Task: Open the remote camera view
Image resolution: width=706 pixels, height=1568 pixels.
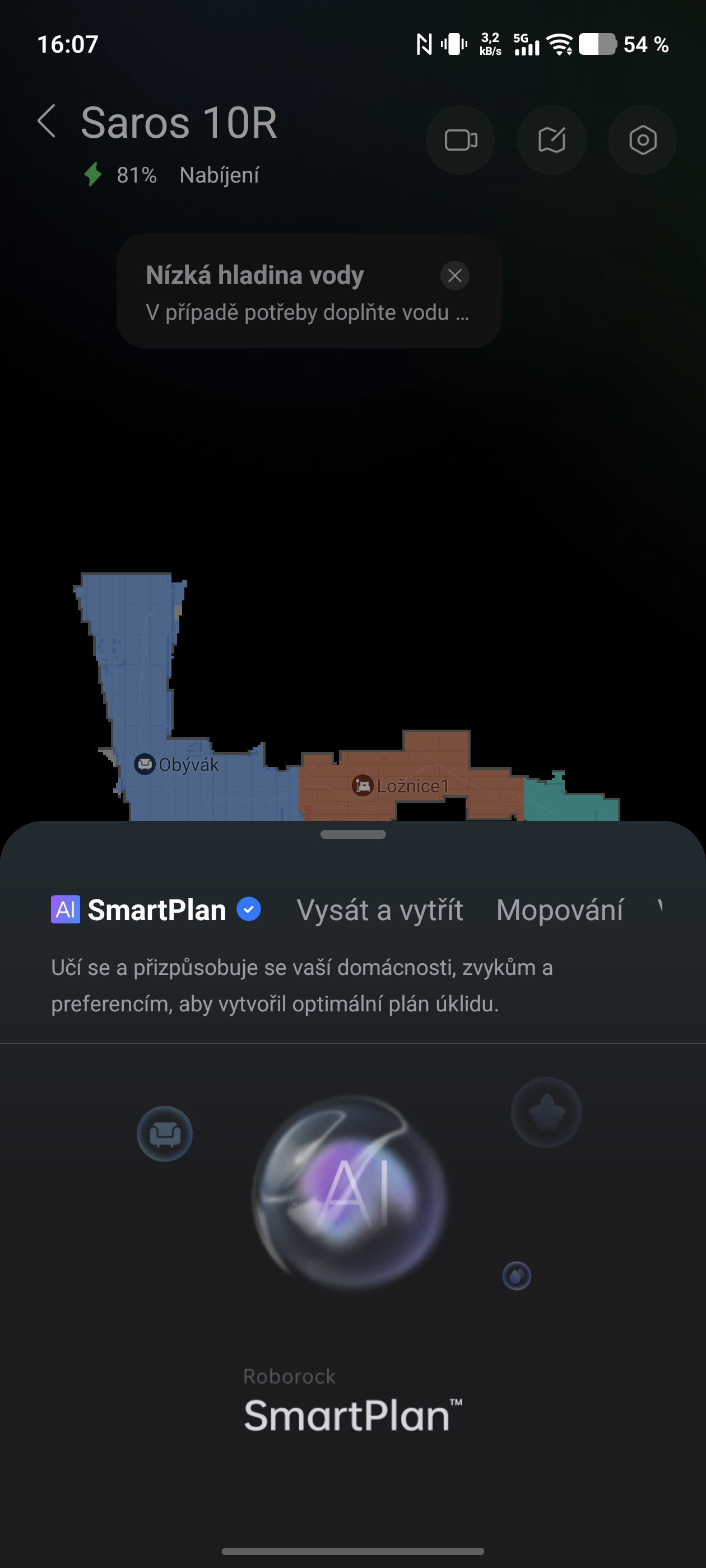Action: [x=461, y=140]
